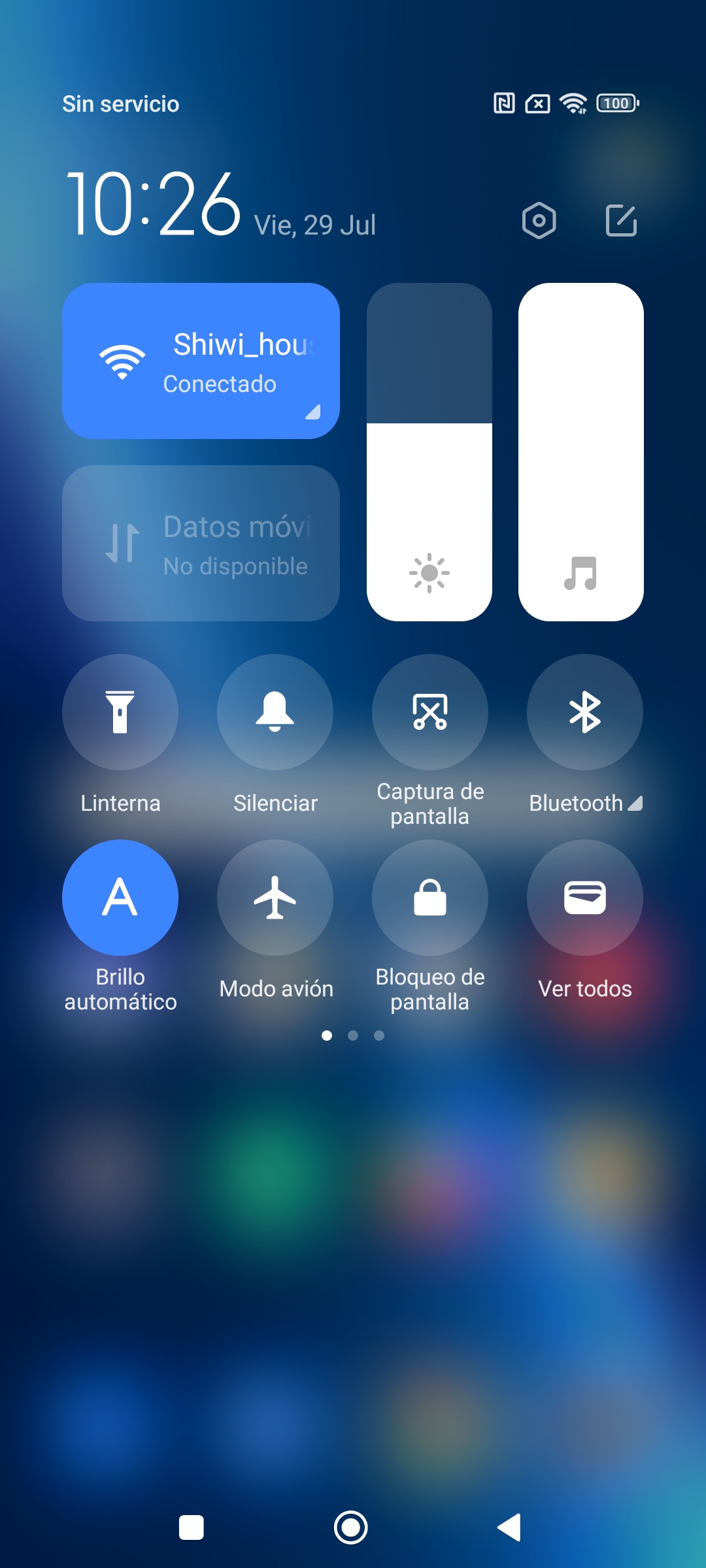The height and width of the screenshot is (1568, 706).
Task: Enable Silenciar mode
Action: point(275,712)
